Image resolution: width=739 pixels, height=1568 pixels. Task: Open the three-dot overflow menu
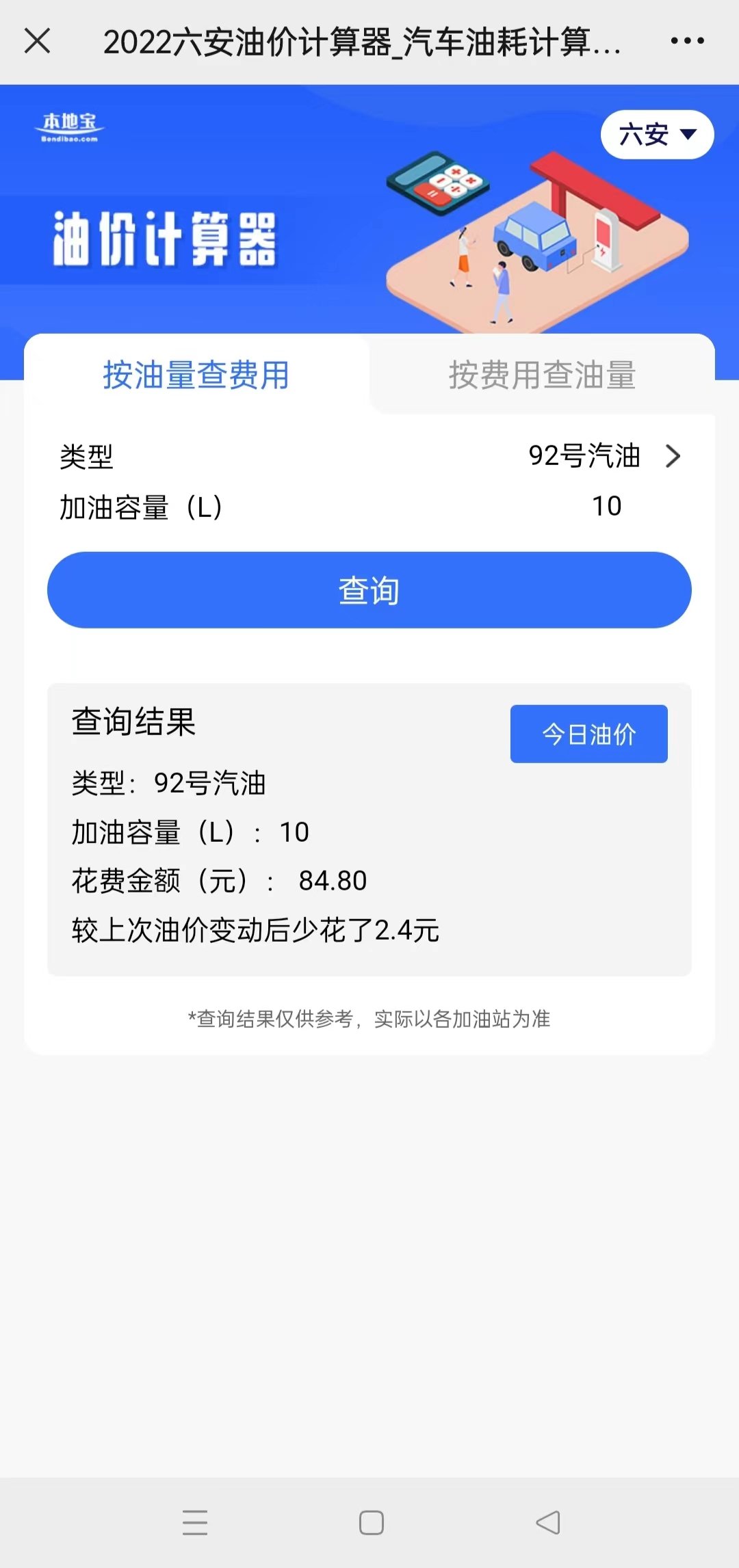pyautogui.click(x=687, y=41)
